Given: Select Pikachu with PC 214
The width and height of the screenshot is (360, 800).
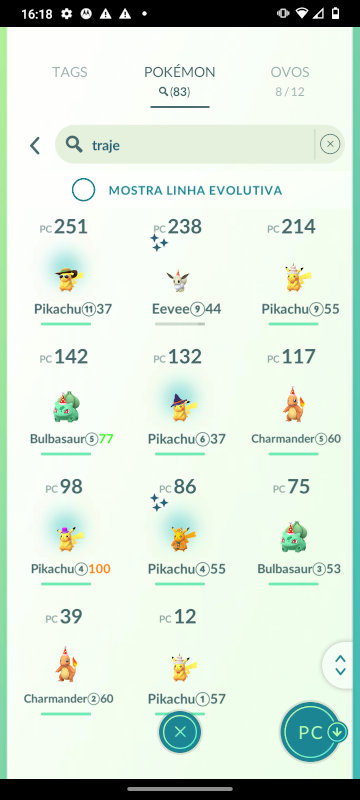Looking at the screenshot, I should (294, 270).
